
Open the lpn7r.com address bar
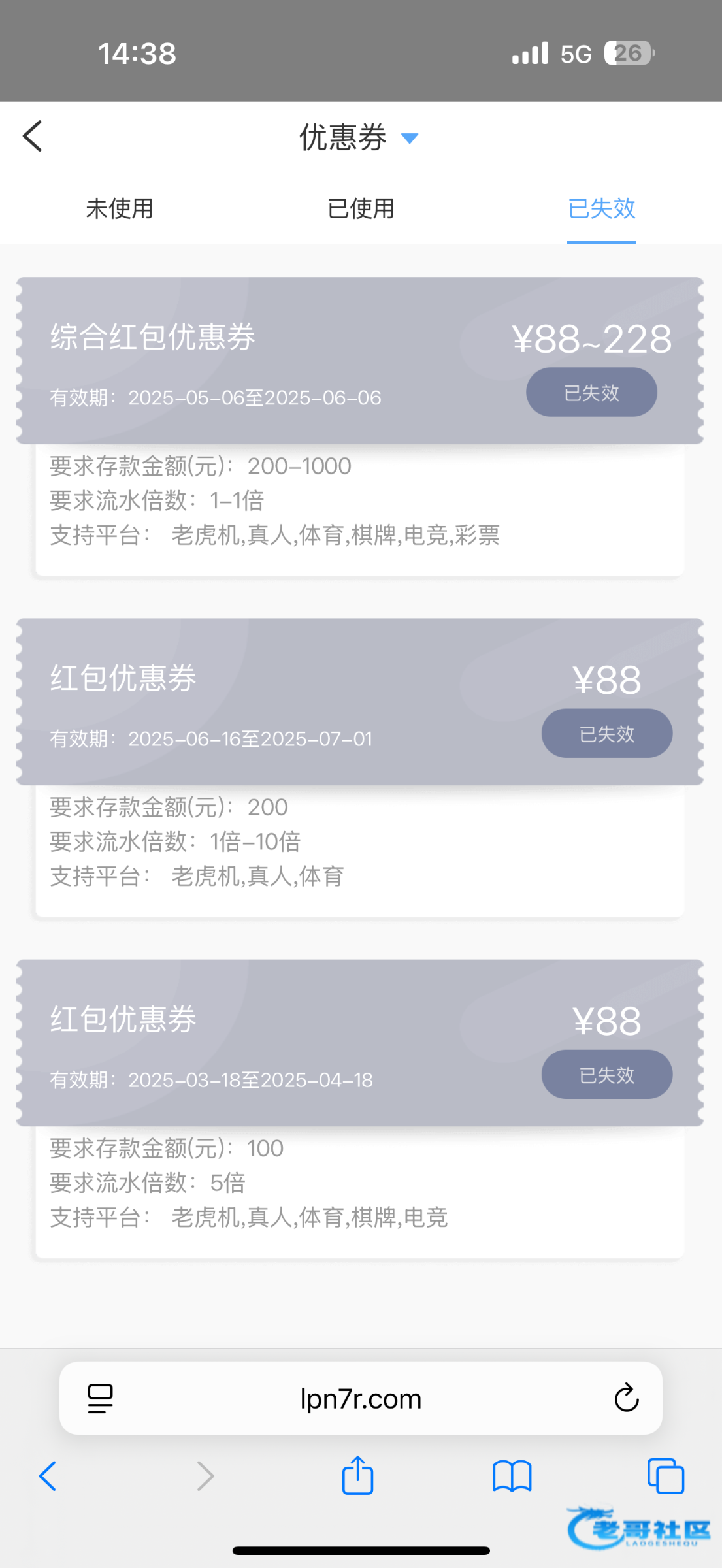[361, 1399]
